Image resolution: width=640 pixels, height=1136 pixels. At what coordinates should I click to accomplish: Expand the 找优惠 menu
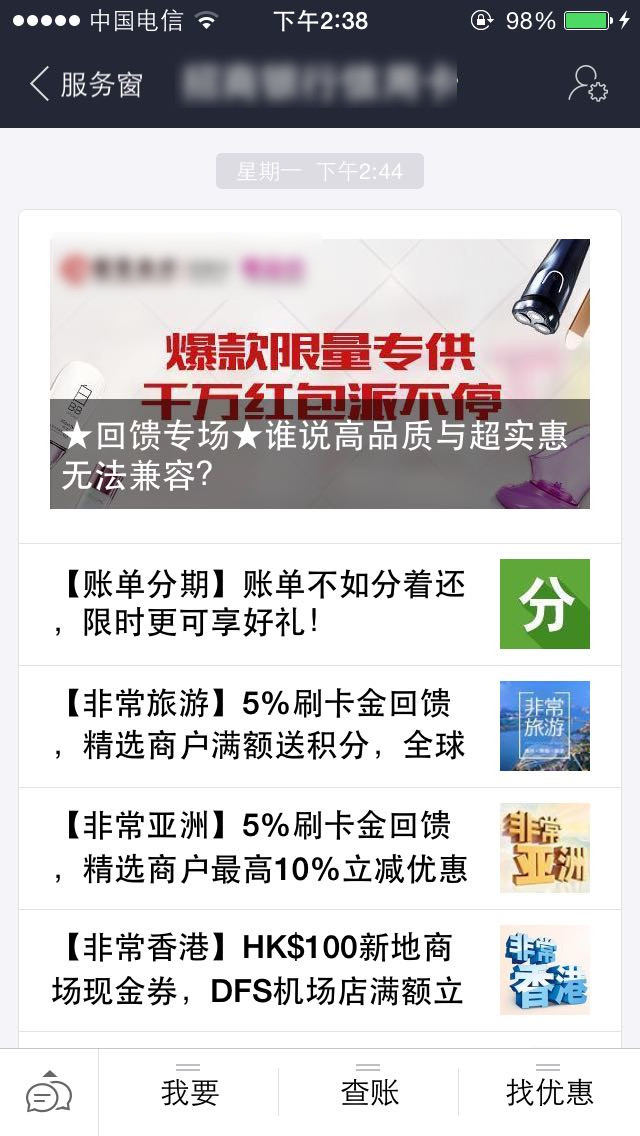tap(549, 1093)
